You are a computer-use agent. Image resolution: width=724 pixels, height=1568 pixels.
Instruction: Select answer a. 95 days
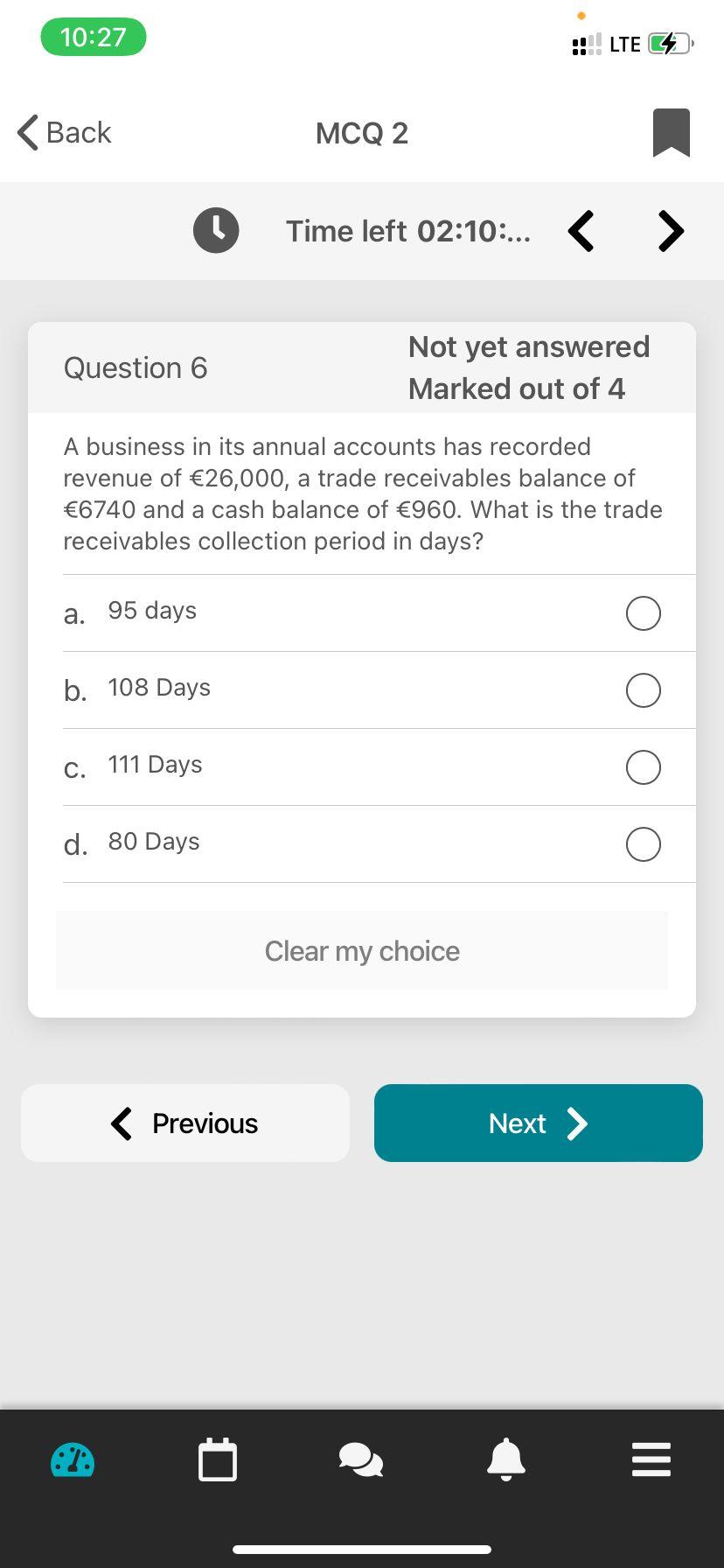[x=643, y=613]
